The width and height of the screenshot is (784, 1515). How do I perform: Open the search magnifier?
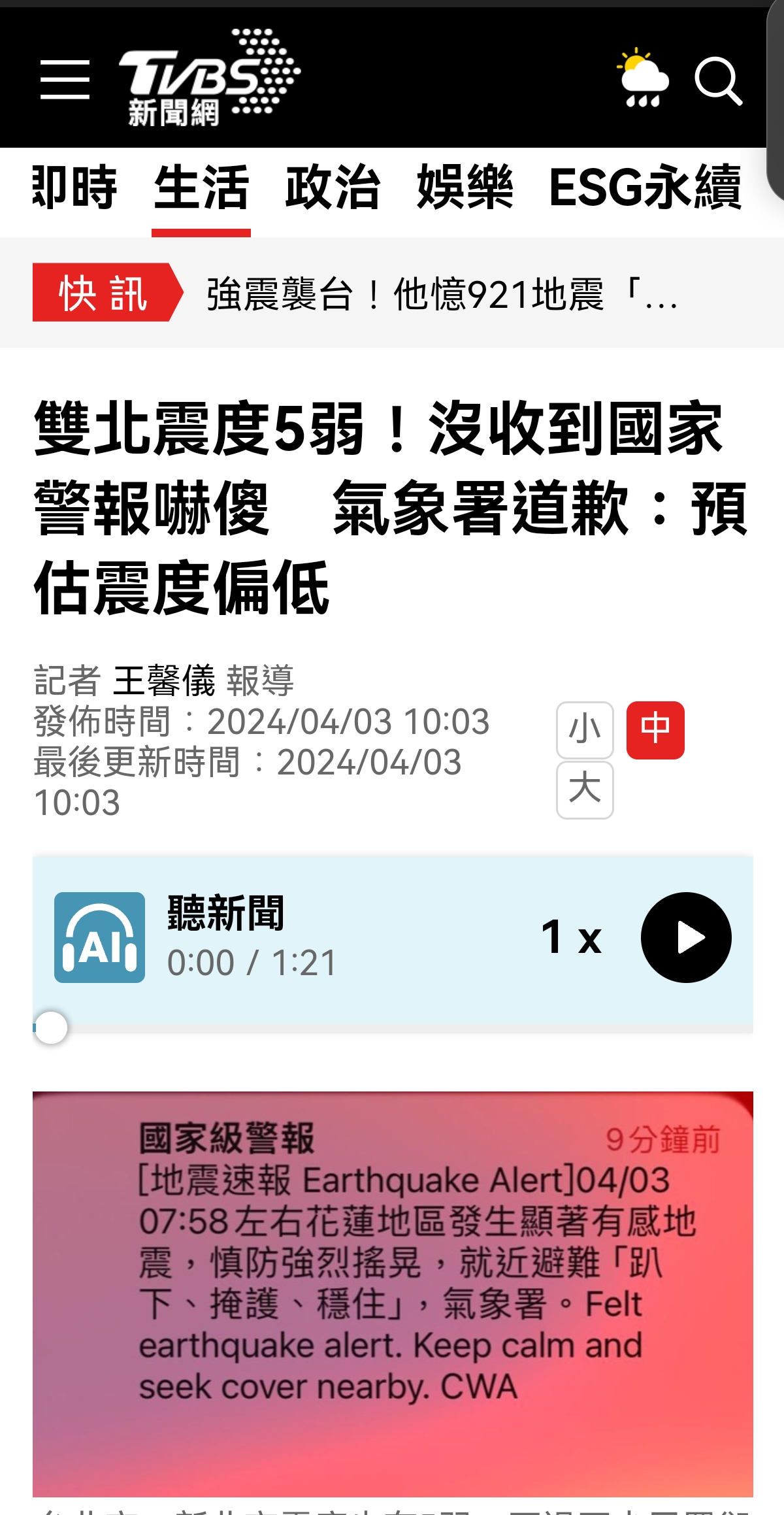pyautogui.click(x=717, y=80)
